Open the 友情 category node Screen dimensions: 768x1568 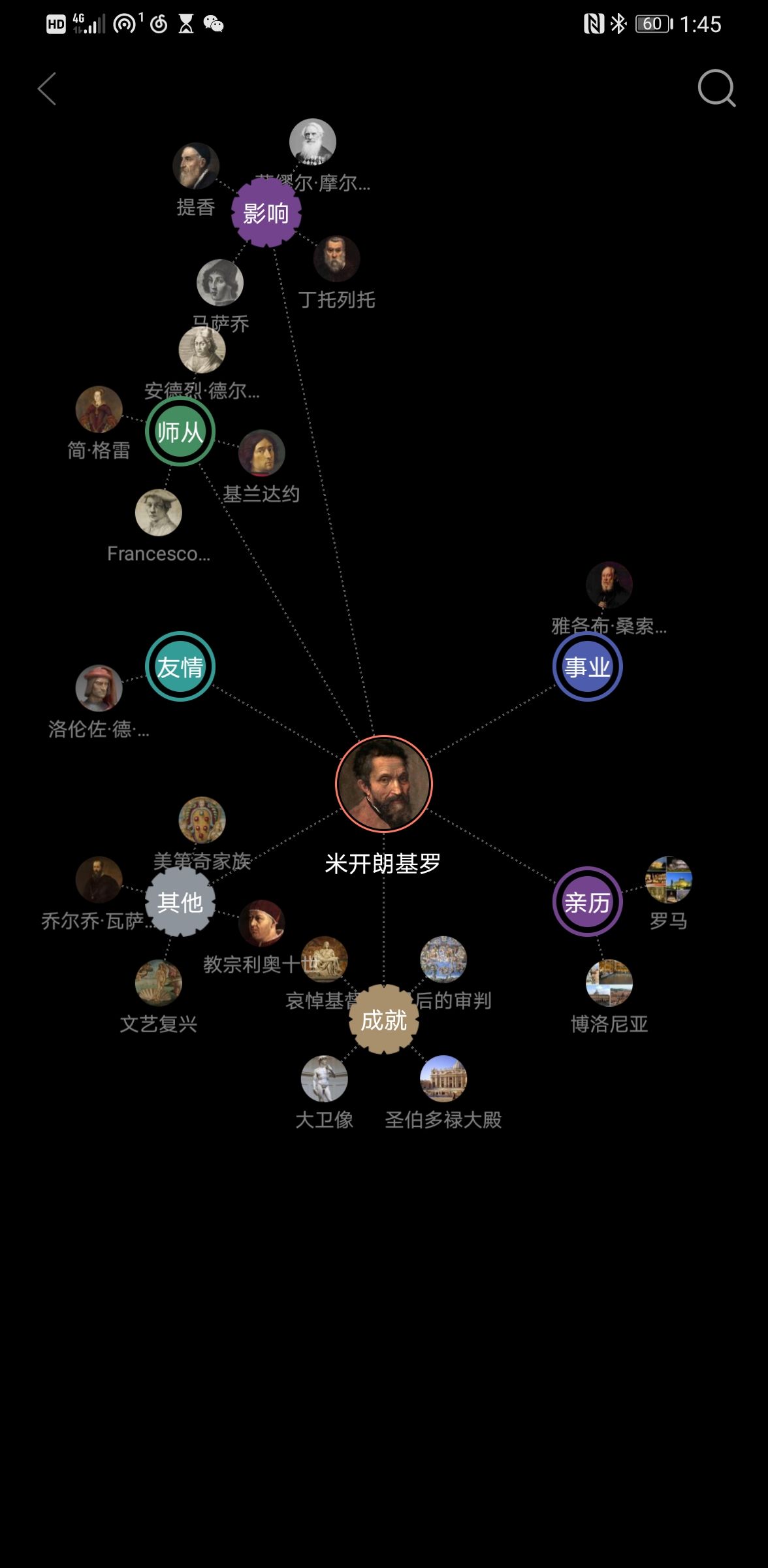tap(180, 667)
